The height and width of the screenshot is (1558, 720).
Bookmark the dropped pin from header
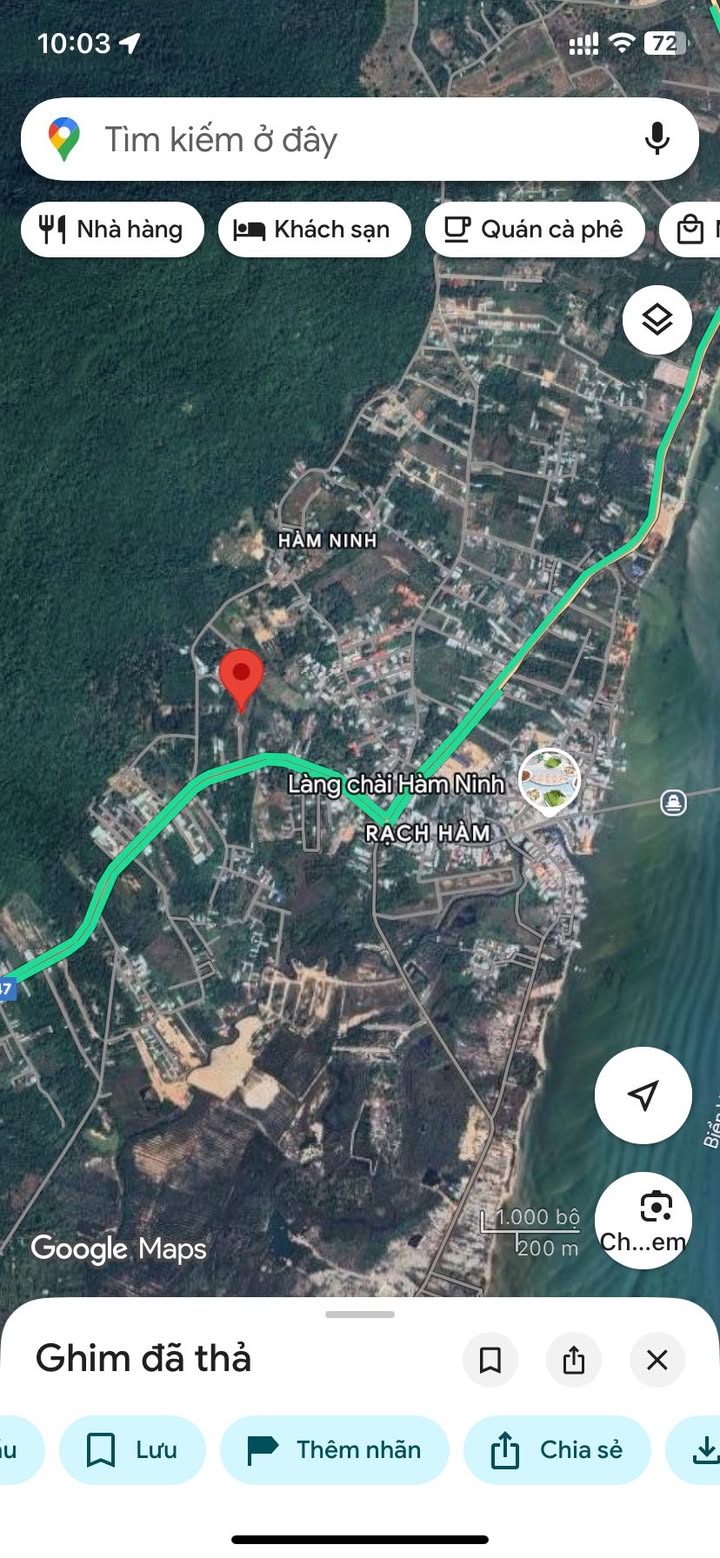point(490,1360)
